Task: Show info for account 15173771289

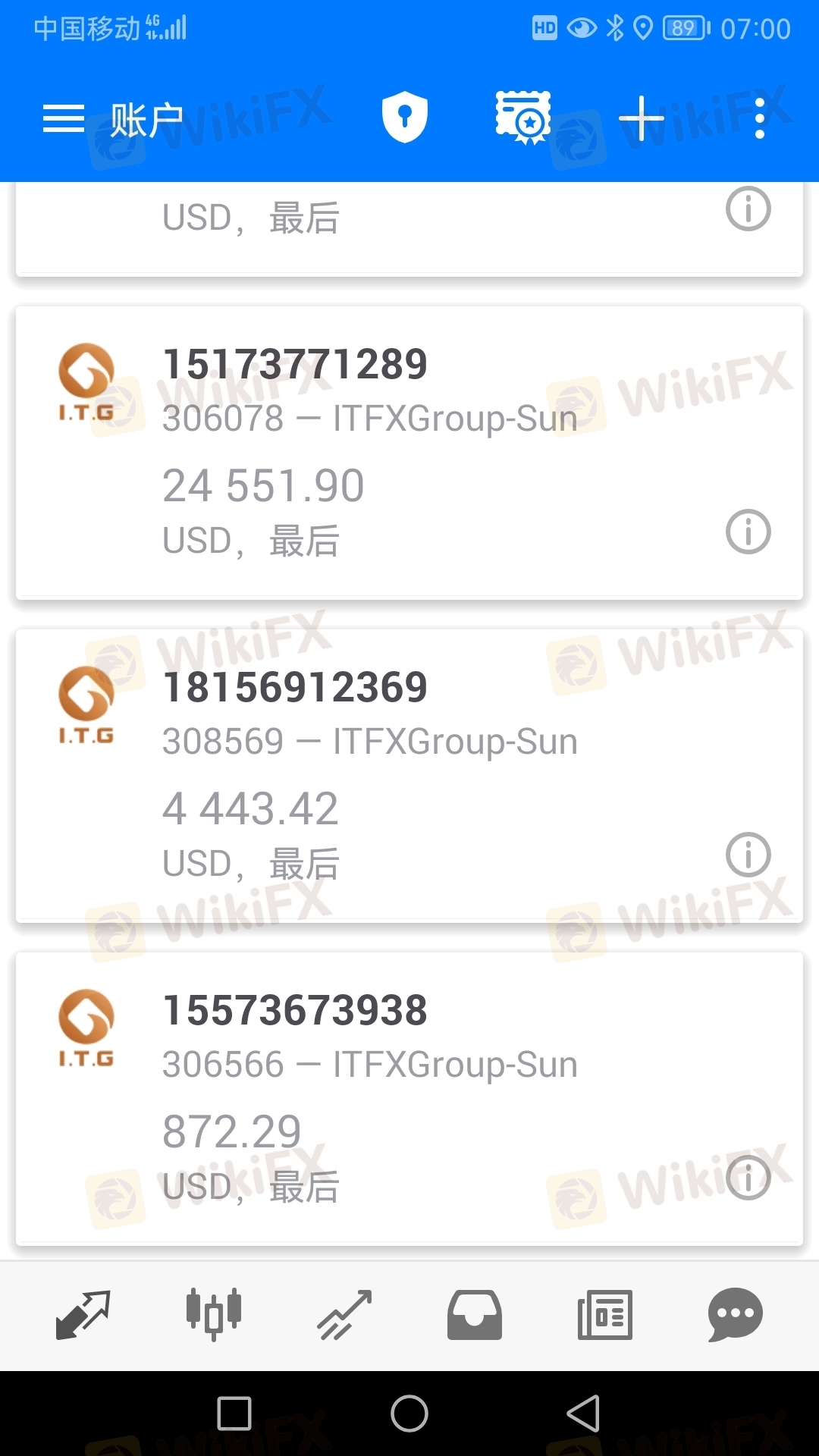Action: (x=748, y=532)
